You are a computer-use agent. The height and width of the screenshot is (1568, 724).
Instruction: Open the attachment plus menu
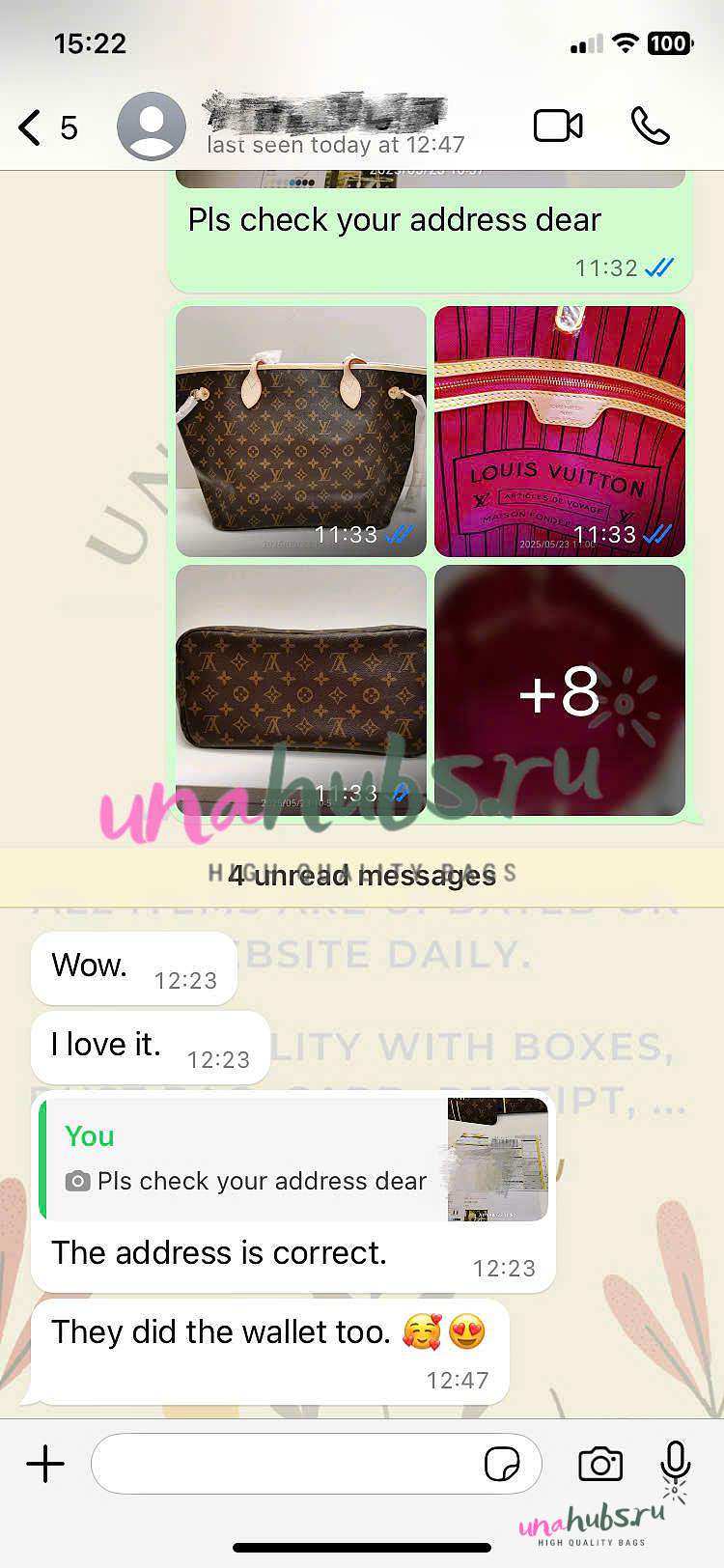tap(45, 1464)
